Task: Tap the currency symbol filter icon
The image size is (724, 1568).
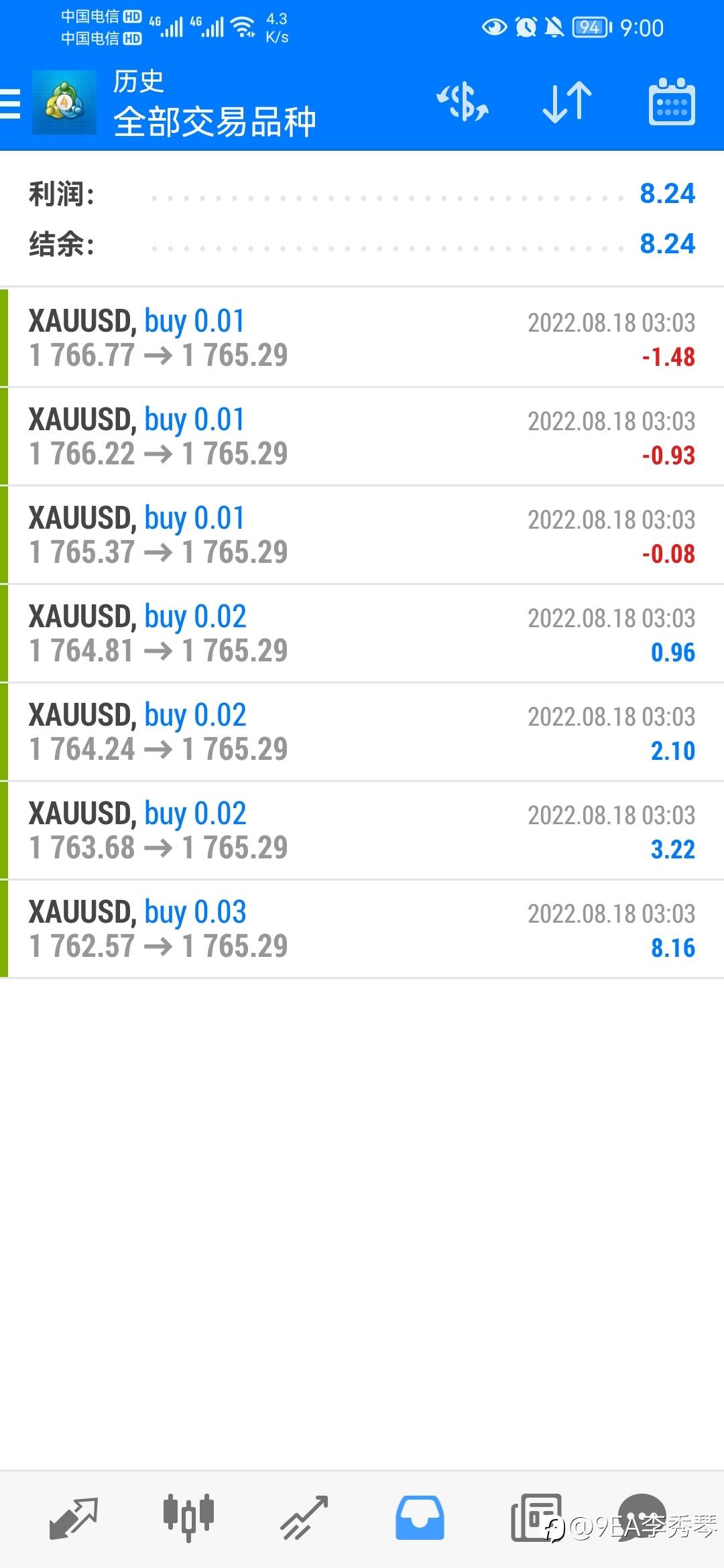Action: 463,103
